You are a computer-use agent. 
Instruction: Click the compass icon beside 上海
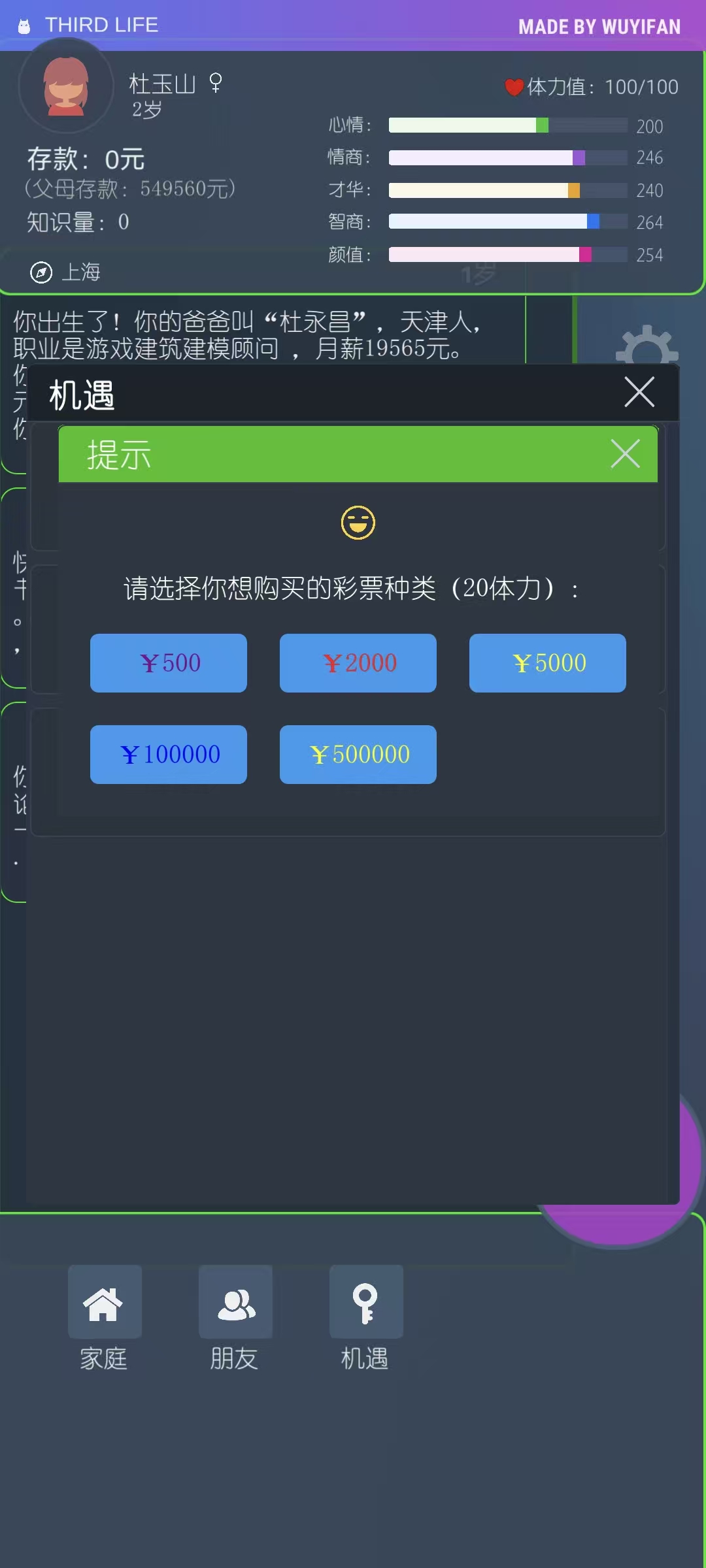pyautogui.click(x=42, y=273)
